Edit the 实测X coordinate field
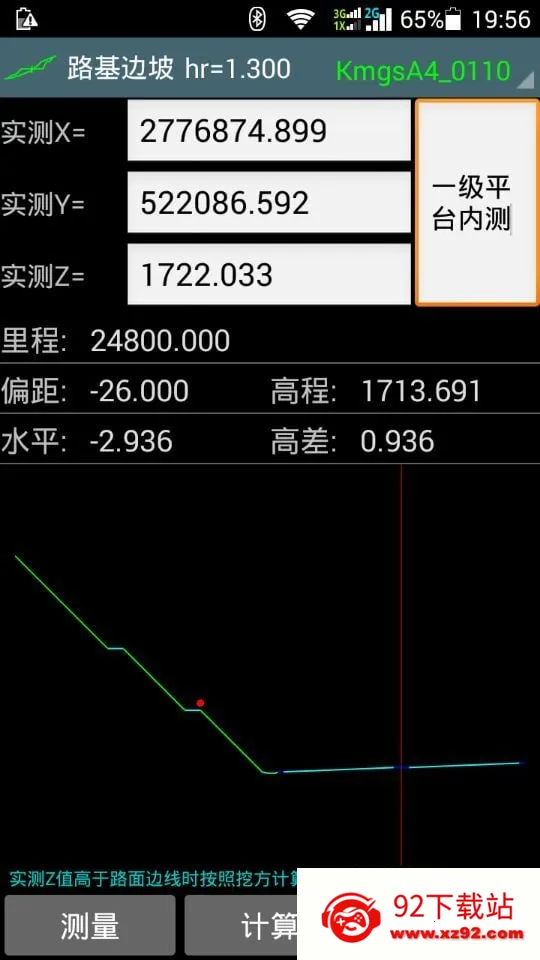Image resolution: width=540 pixels, height=960 pixels. pos(269,131)
